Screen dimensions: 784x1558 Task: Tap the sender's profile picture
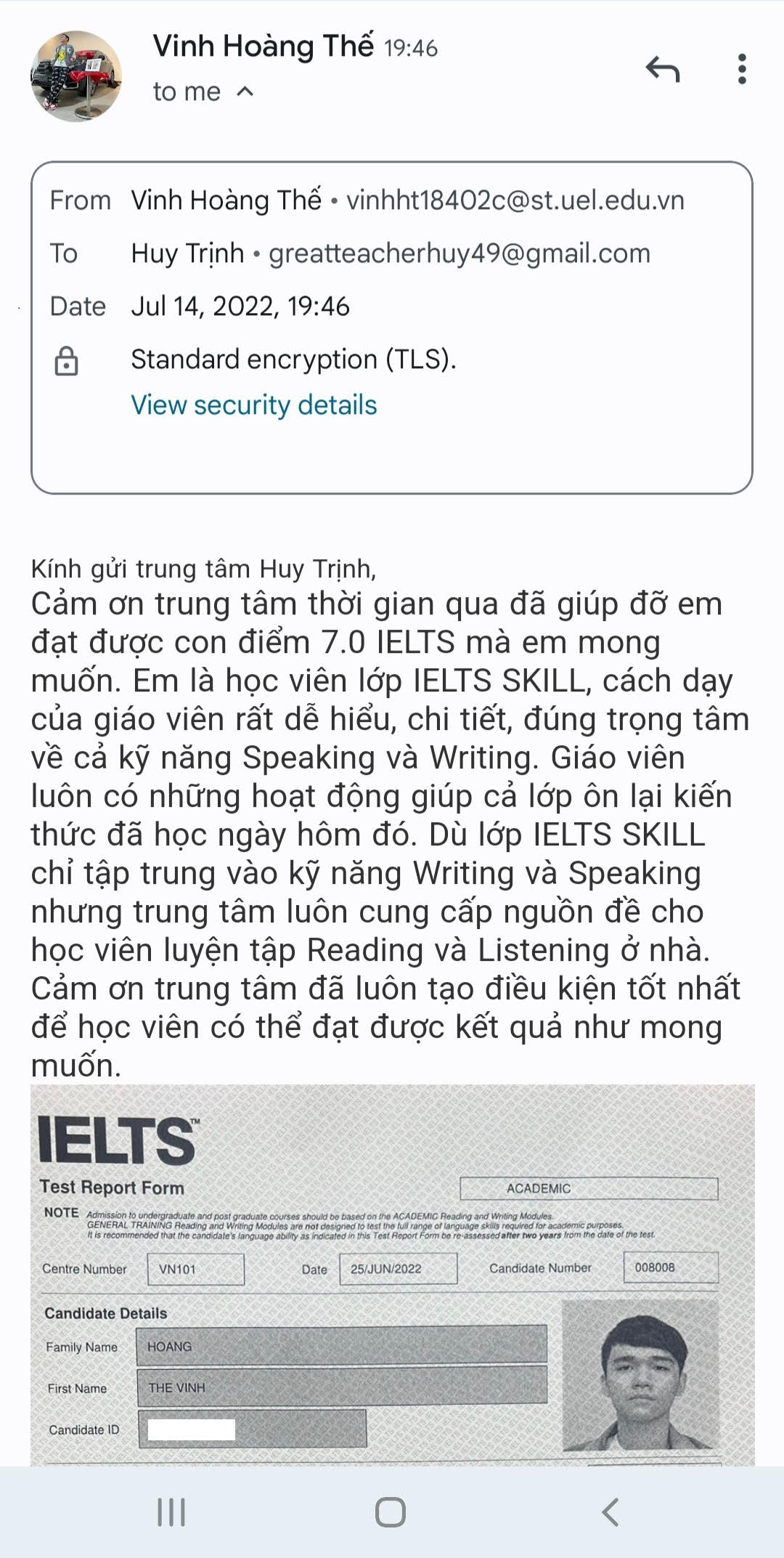point(76,76)
